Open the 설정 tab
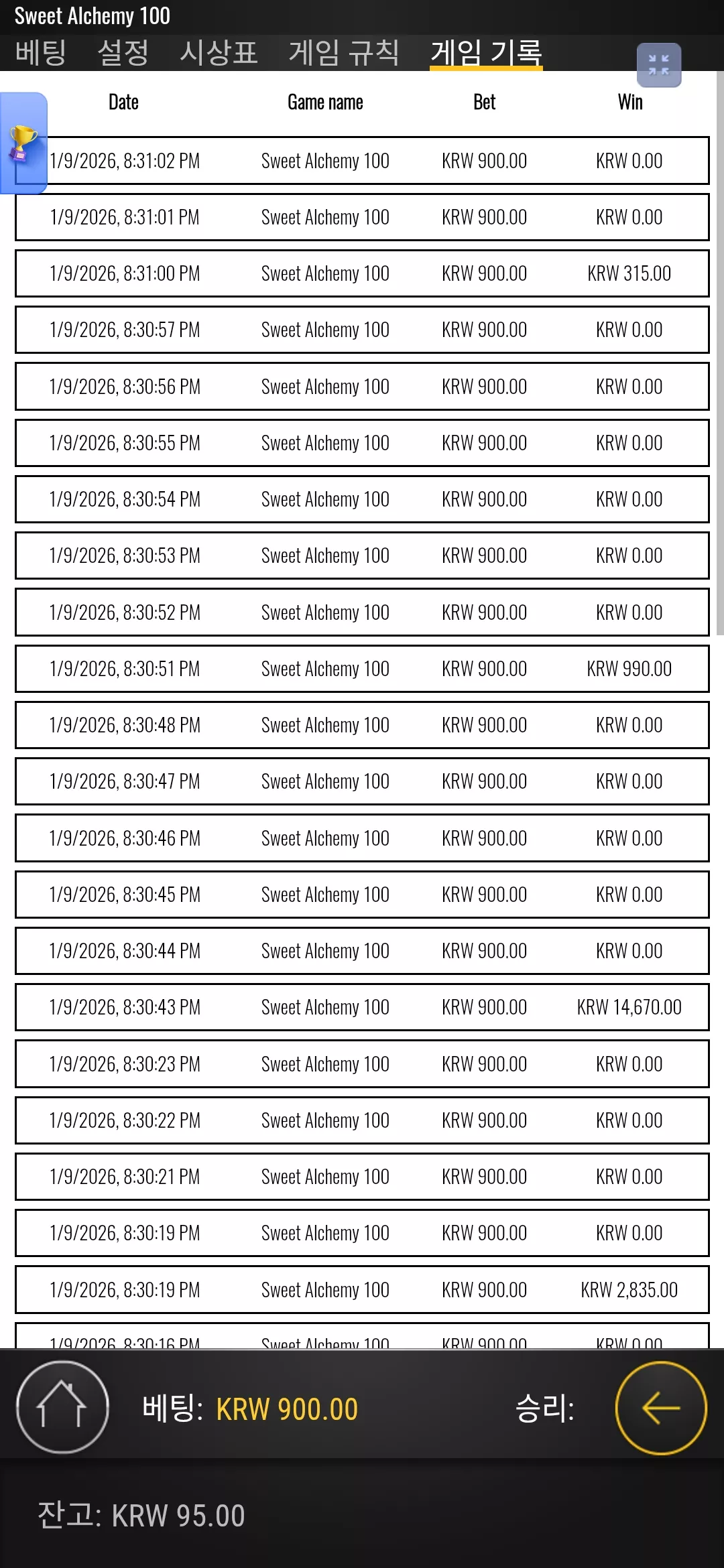Screen dimensions: 724x1568 [x=123, y=52]
